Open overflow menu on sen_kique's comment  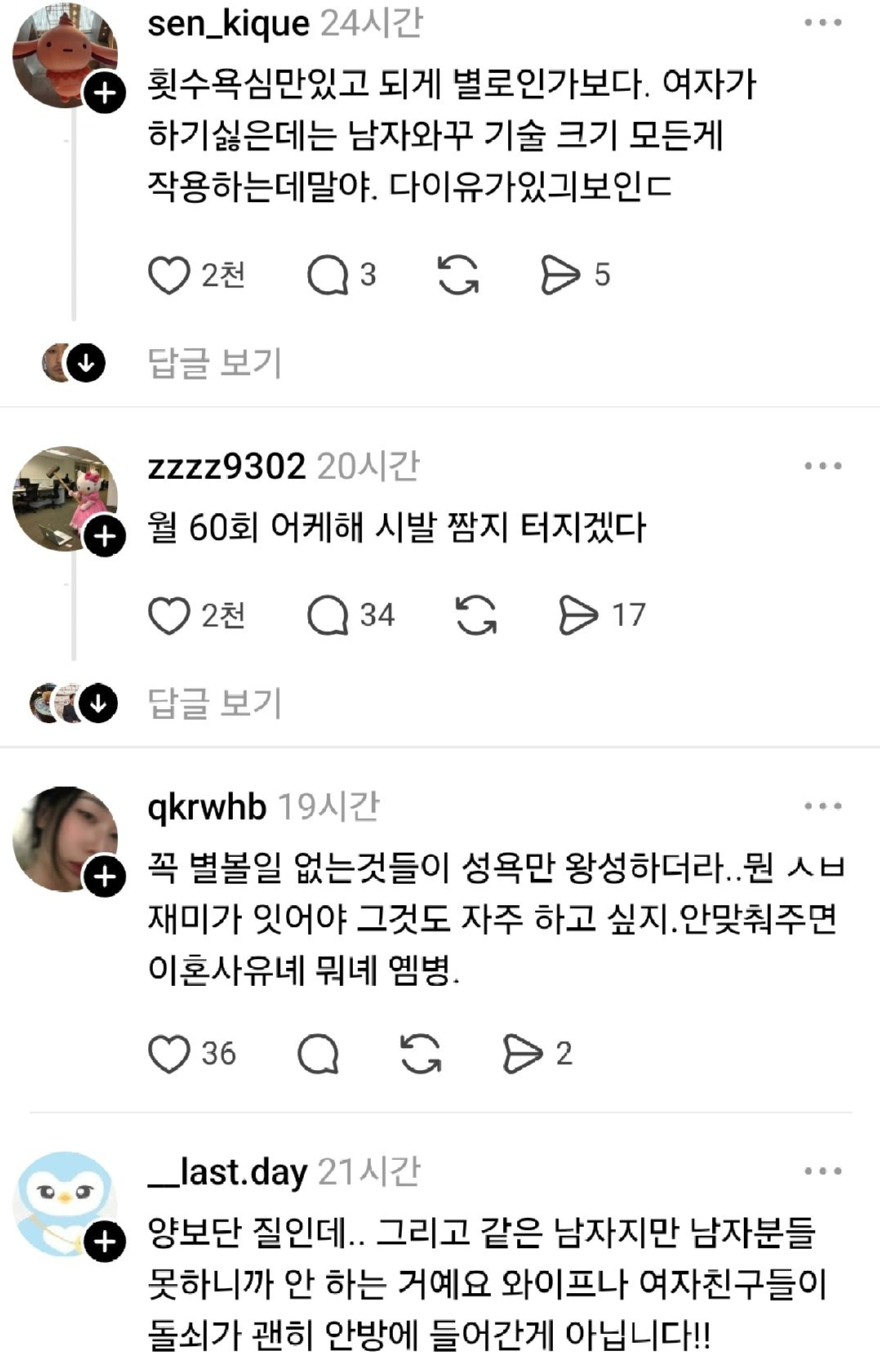click(823, 24)
